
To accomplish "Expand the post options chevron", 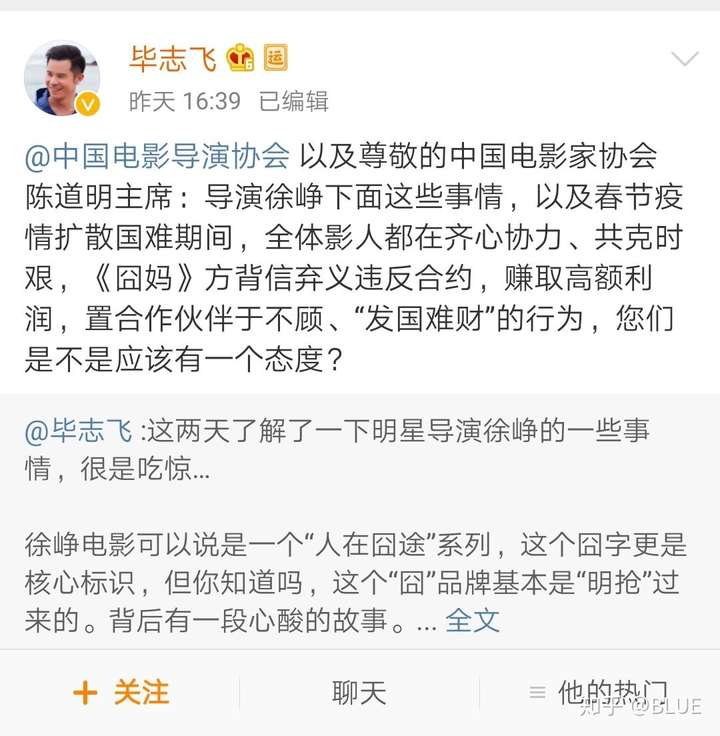I will coord(684,59).
